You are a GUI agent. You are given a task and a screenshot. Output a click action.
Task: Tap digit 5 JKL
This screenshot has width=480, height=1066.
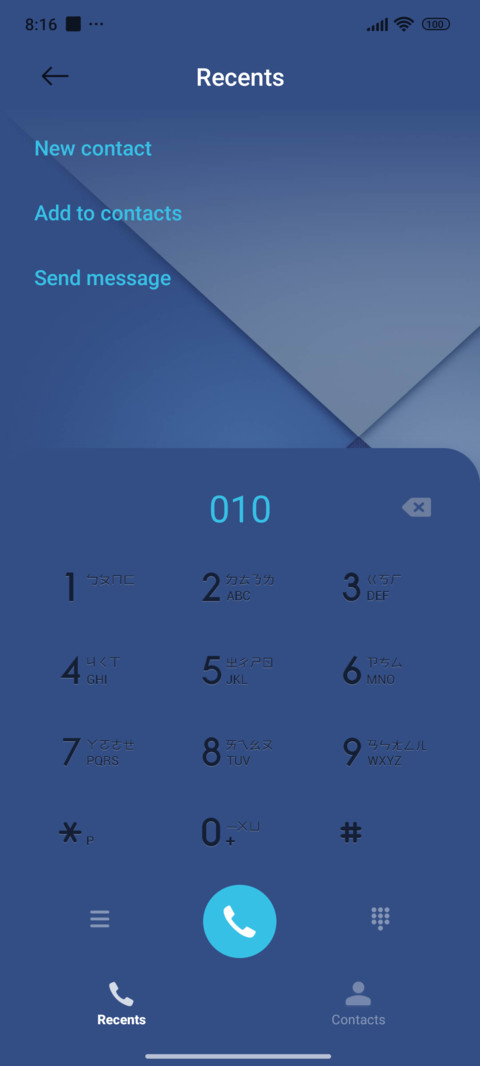[x=238, y=670]
